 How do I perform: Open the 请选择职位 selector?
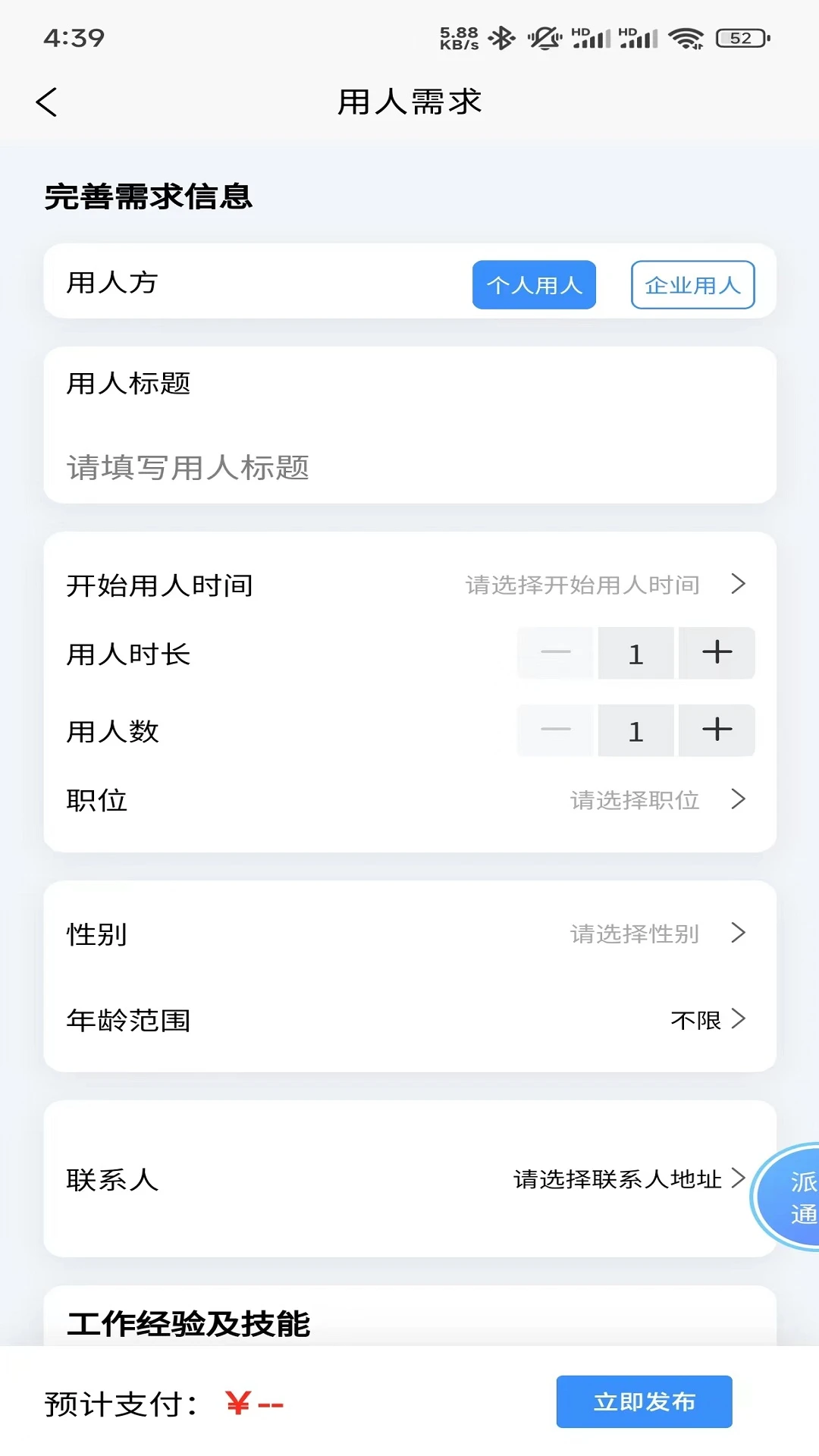635,800
